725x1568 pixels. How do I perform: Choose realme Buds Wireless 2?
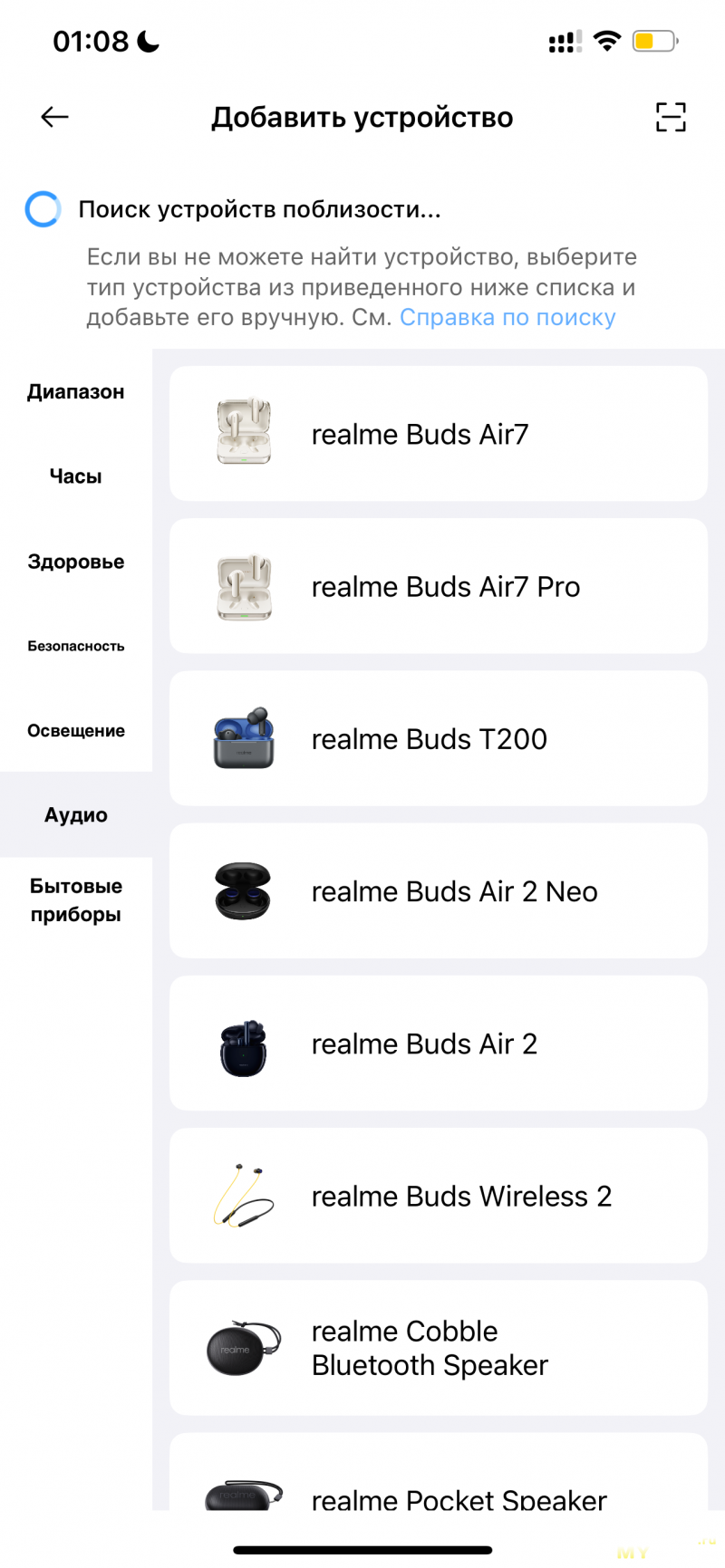point(439,1196)
